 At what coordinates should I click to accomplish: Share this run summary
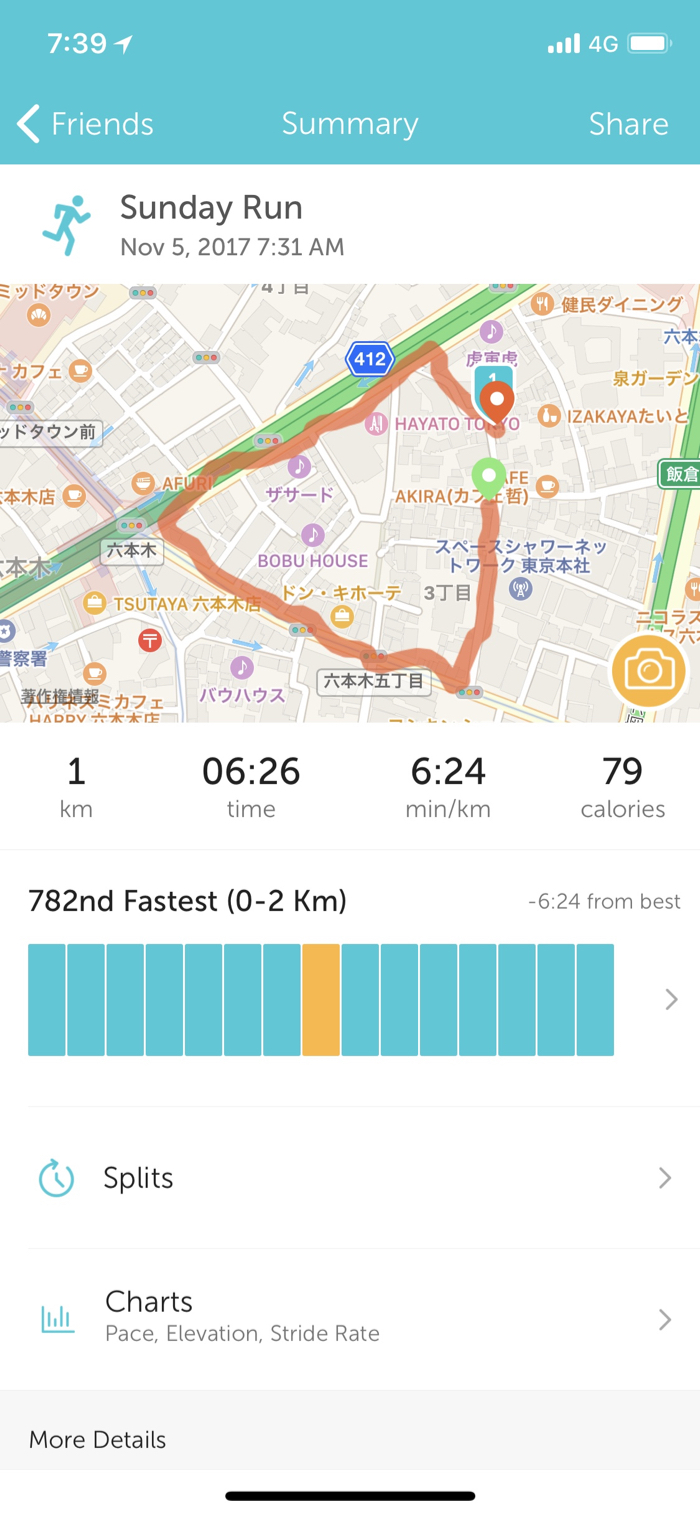point(628,124)
